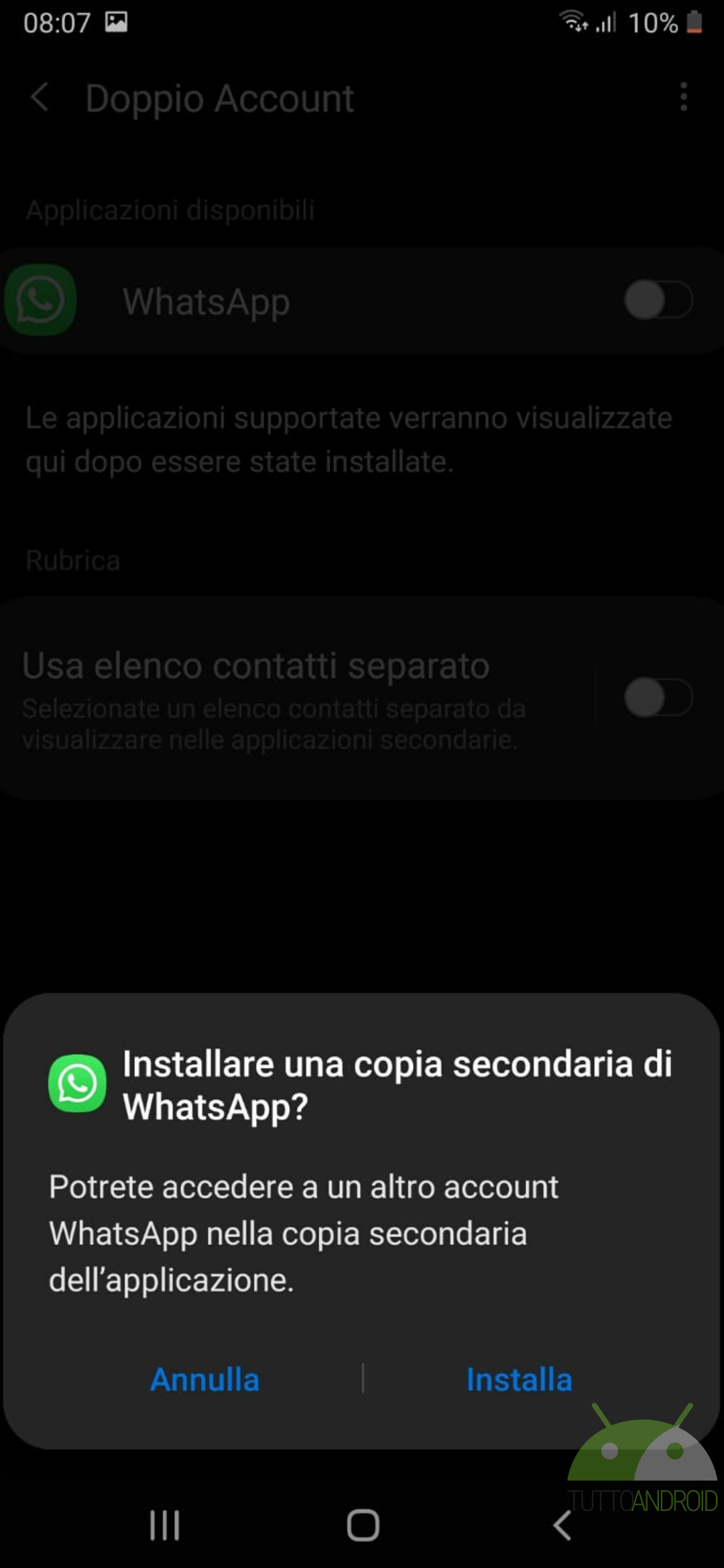The width and height of the screenshot is (724, 1568).
Task: Tap Installa to install second WhatsApp
Action: [x=519, y=1380]
